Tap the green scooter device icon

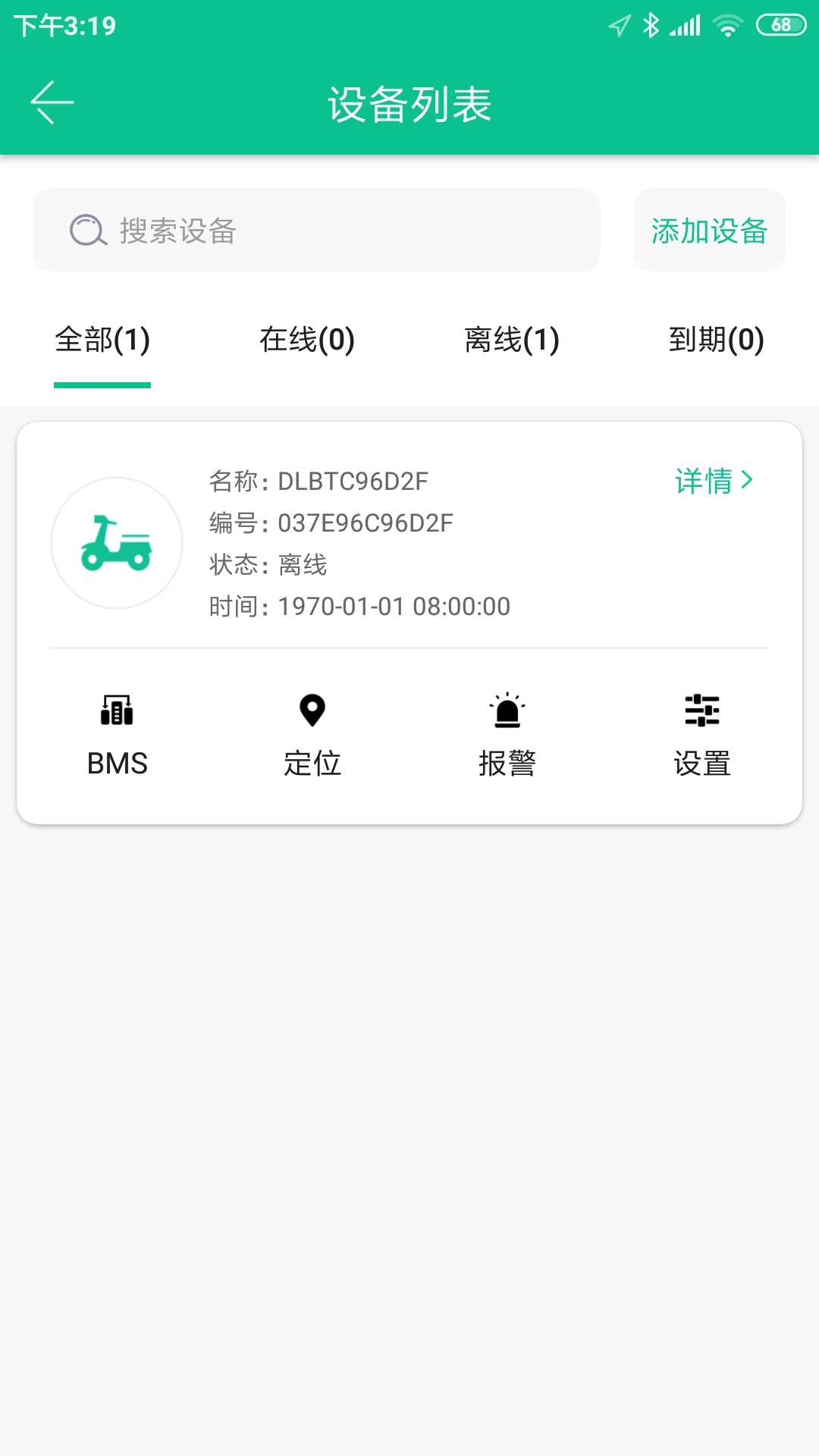[x=117, y=543]
